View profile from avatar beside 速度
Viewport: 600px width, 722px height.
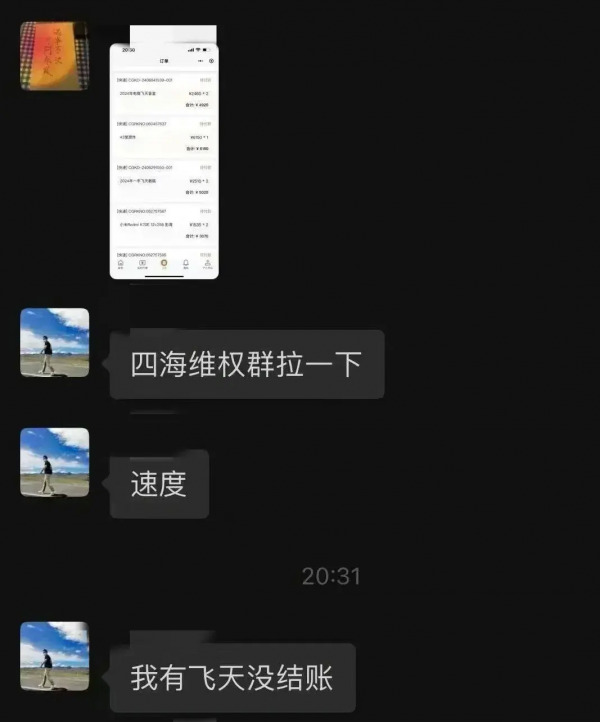click(54, 462)
